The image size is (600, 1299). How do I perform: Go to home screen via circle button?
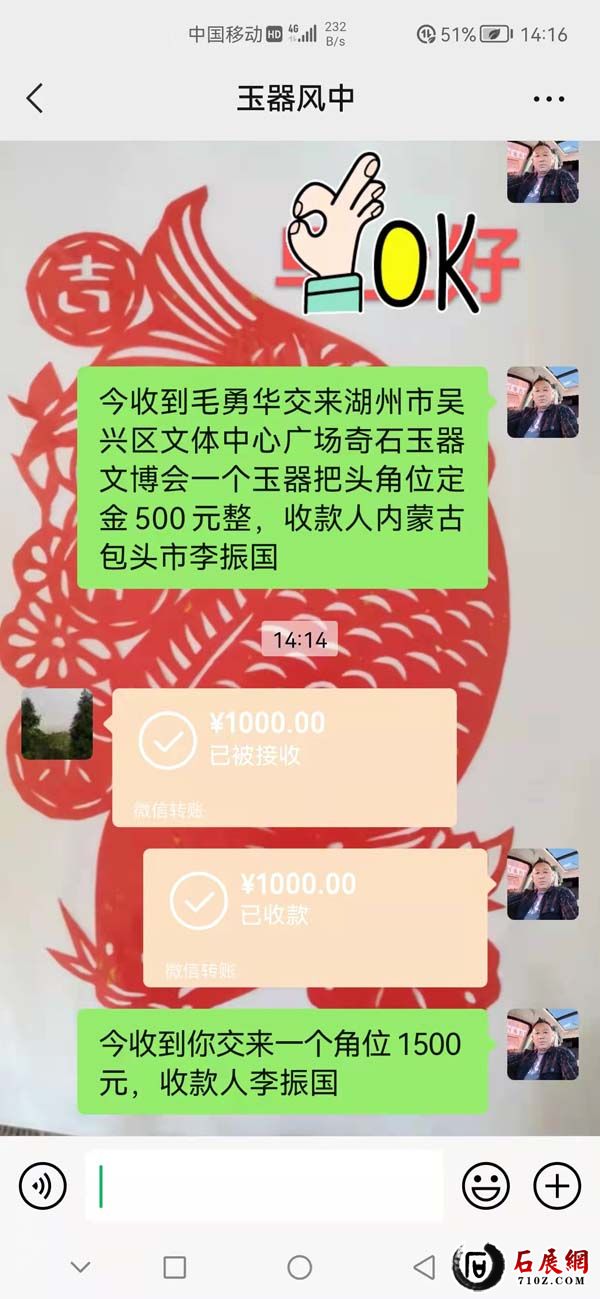click(299, 1267)
